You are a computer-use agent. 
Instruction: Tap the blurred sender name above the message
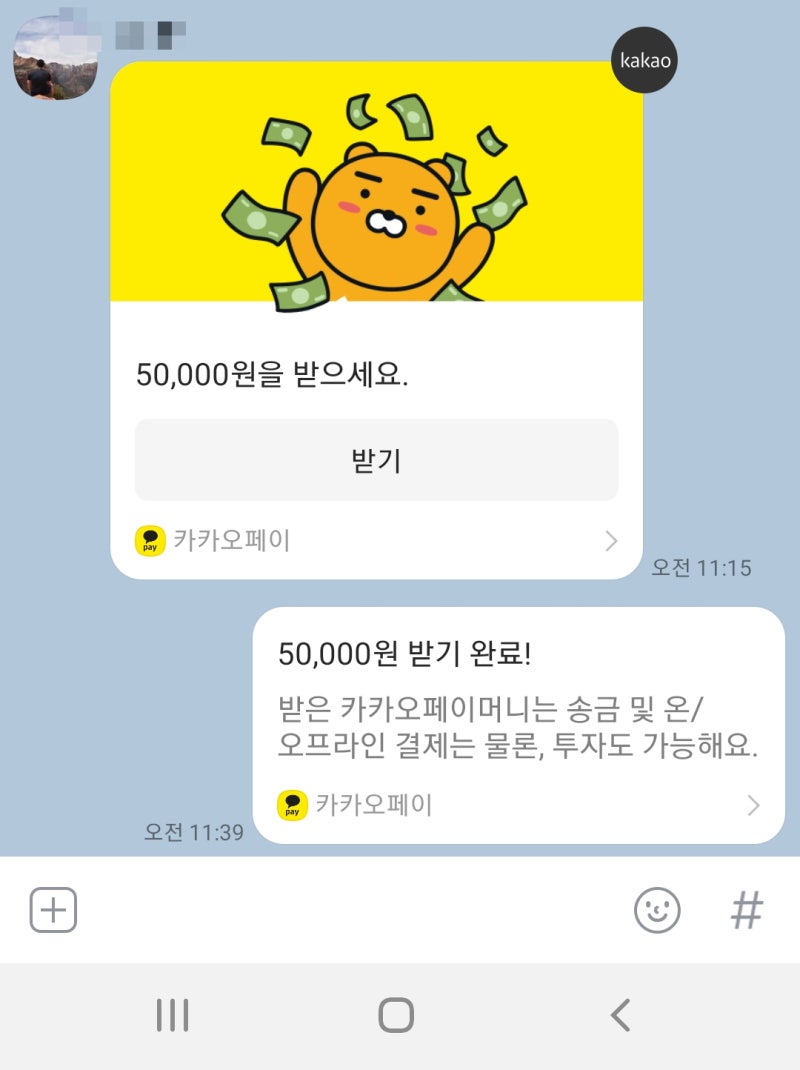click(150, 30)
